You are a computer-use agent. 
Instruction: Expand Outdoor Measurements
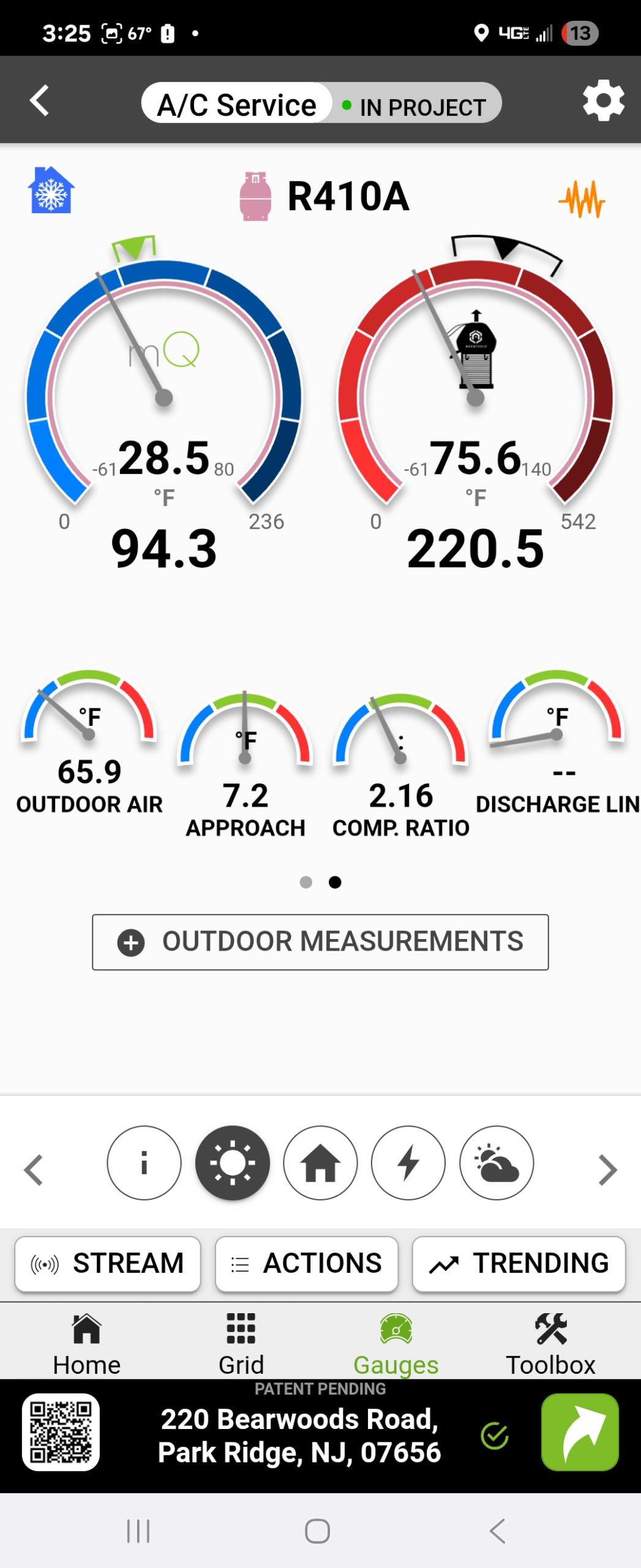[x=320, y=942]
